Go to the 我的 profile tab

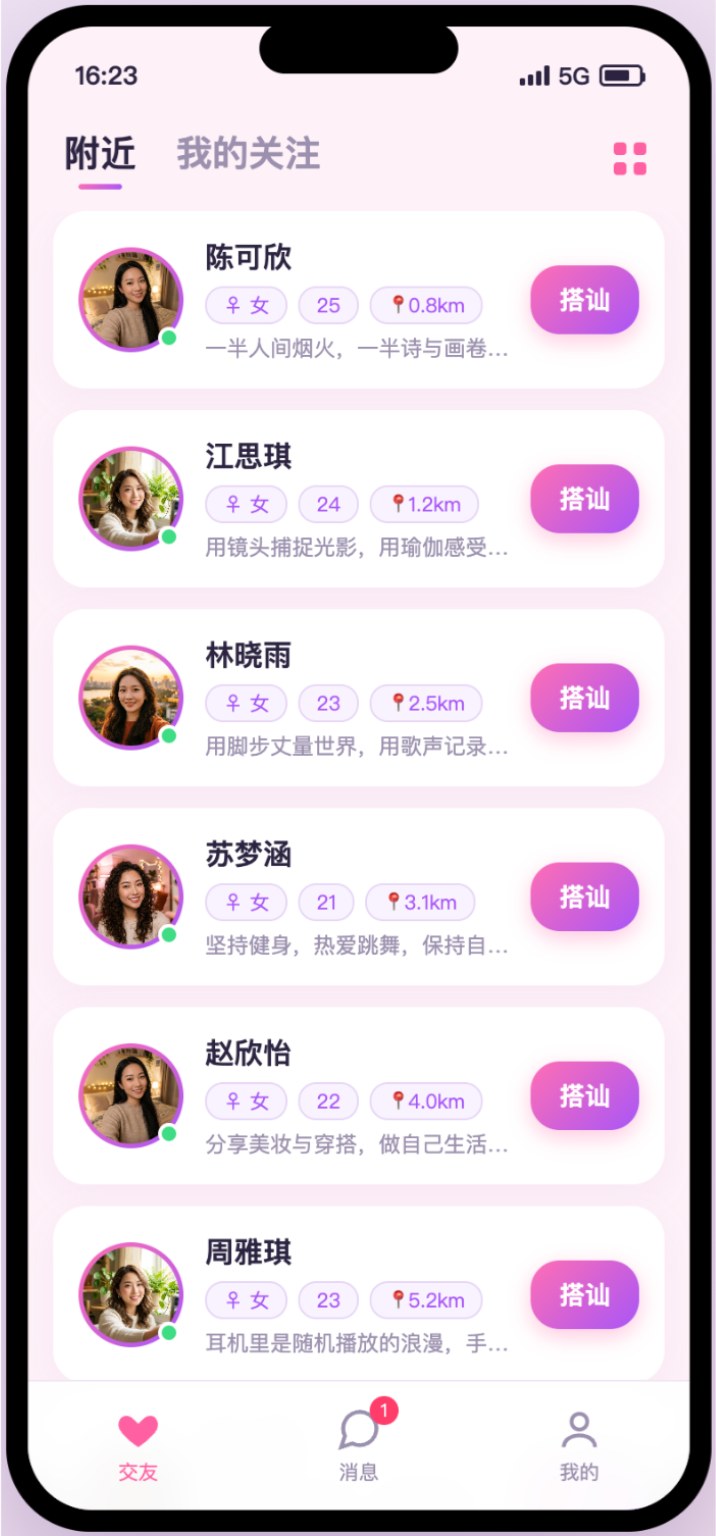tap(579, 1446)
